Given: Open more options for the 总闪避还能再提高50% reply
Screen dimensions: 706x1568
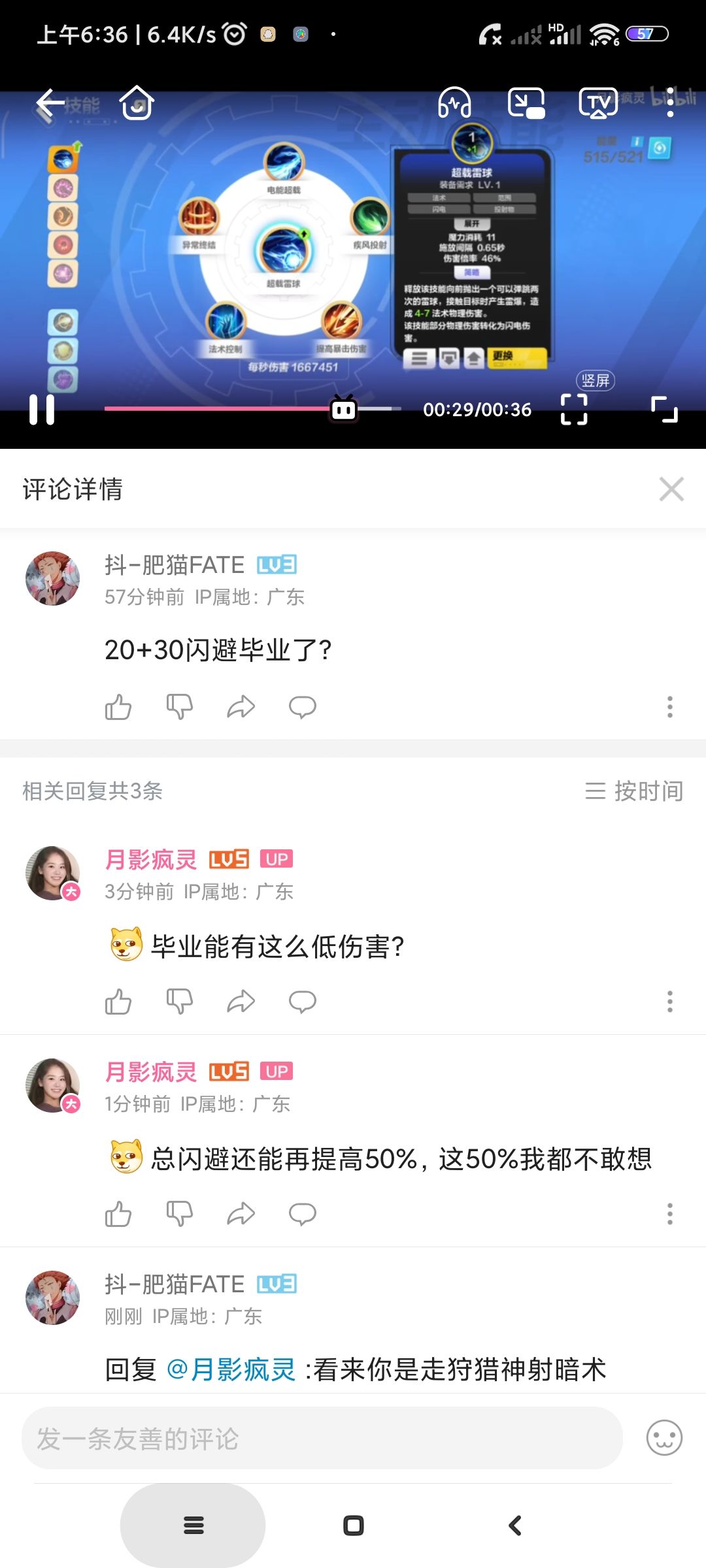Looking at the screenshot, I should [670, 1214].
